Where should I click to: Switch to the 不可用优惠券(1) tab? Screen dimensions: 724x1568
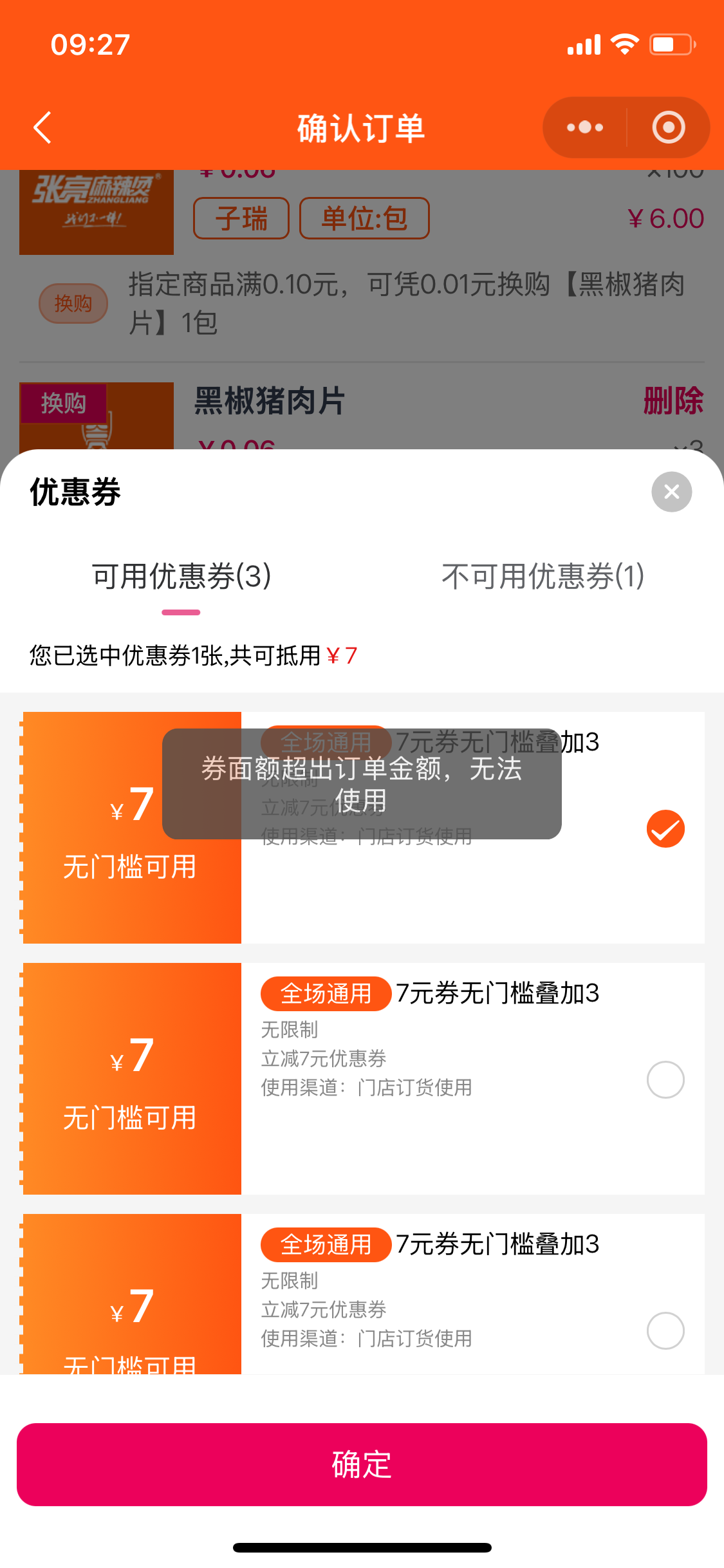coord(543,575)
